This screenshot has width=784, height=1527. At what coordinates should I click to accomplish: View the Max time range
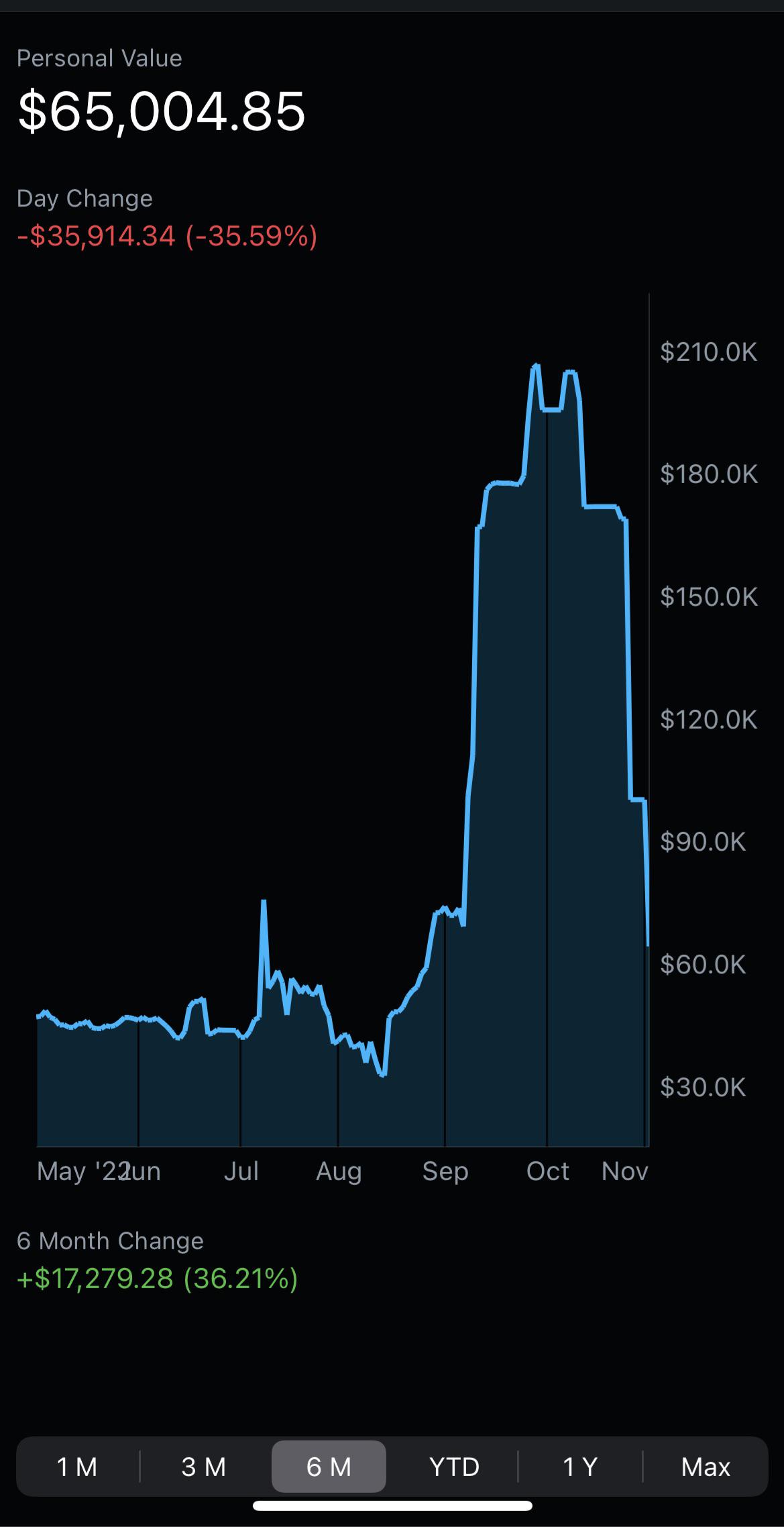point(706,1467)
